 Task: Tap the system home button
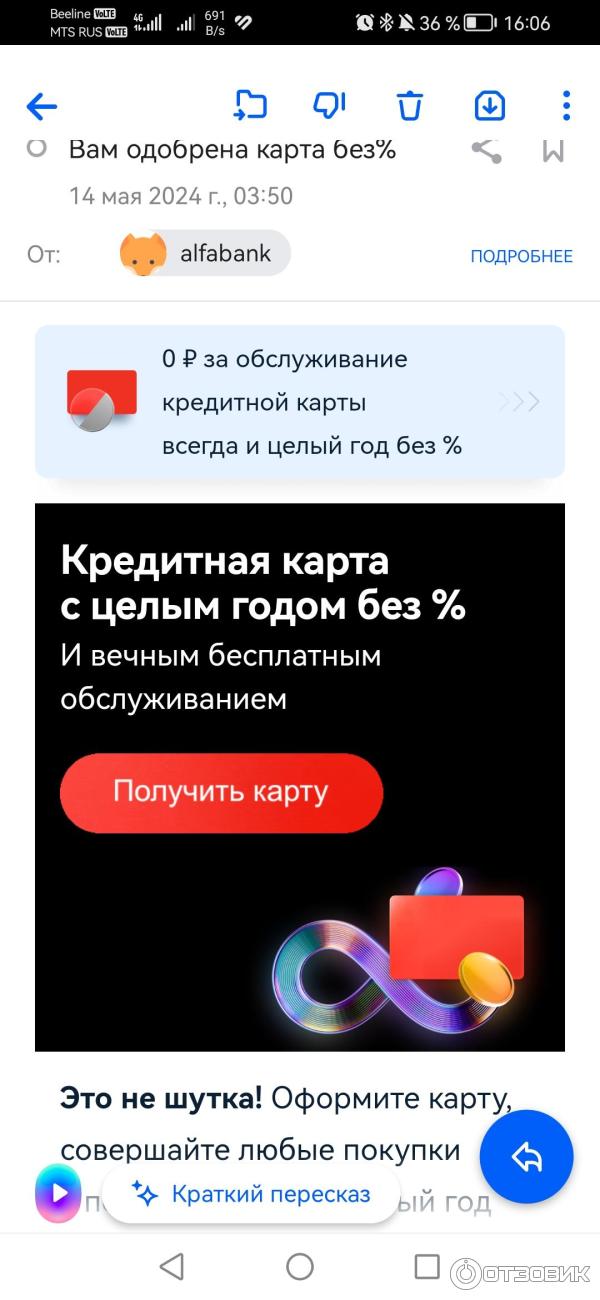pos(300,1267)
